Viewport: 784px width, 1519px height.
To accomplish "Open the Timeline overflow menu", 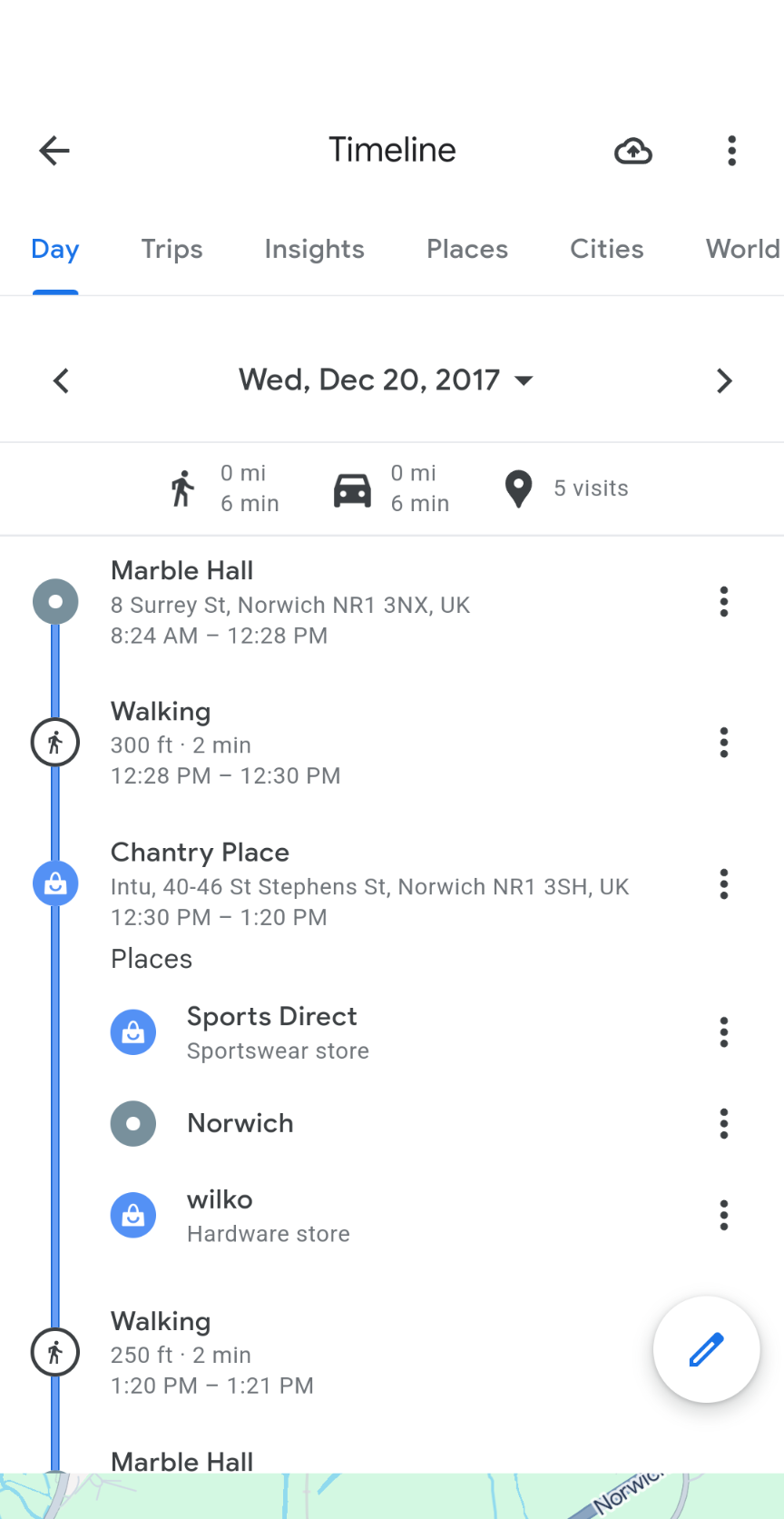I will (731, 151).
